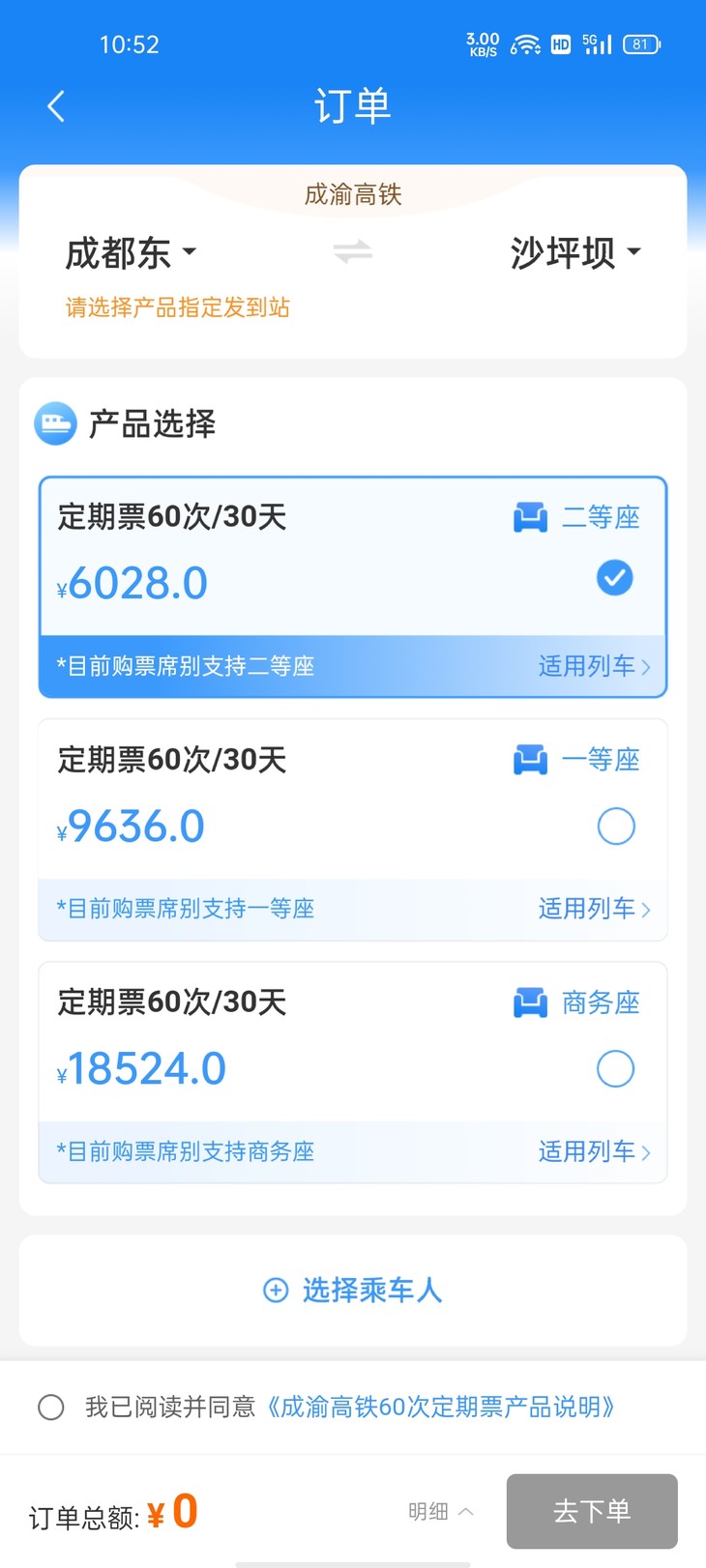Tap 去下单 to place the order
This screenshot has height=1568, width=706.
[592, 1511]
